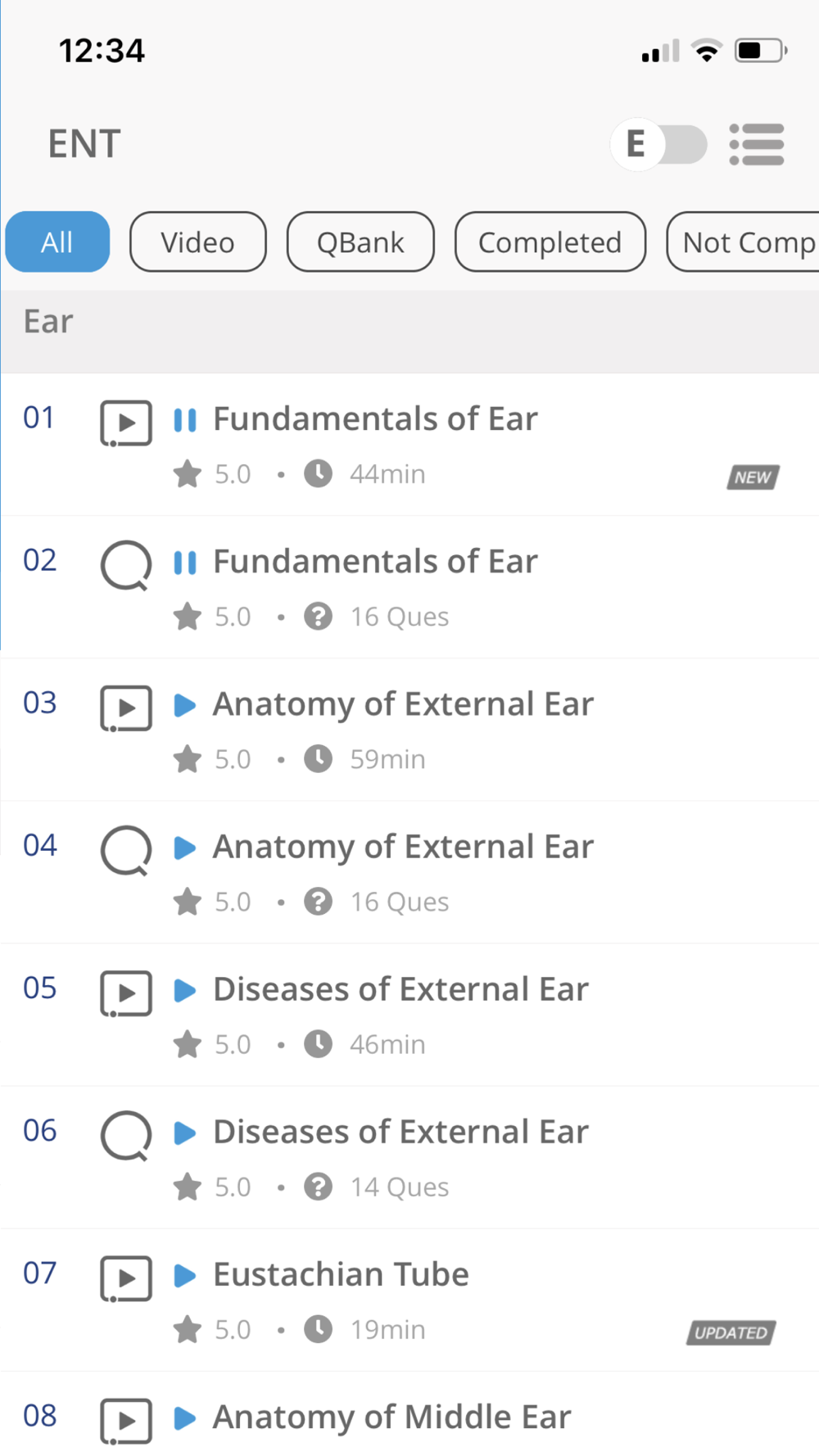Select the All filter chip

[x=57, y=242]
